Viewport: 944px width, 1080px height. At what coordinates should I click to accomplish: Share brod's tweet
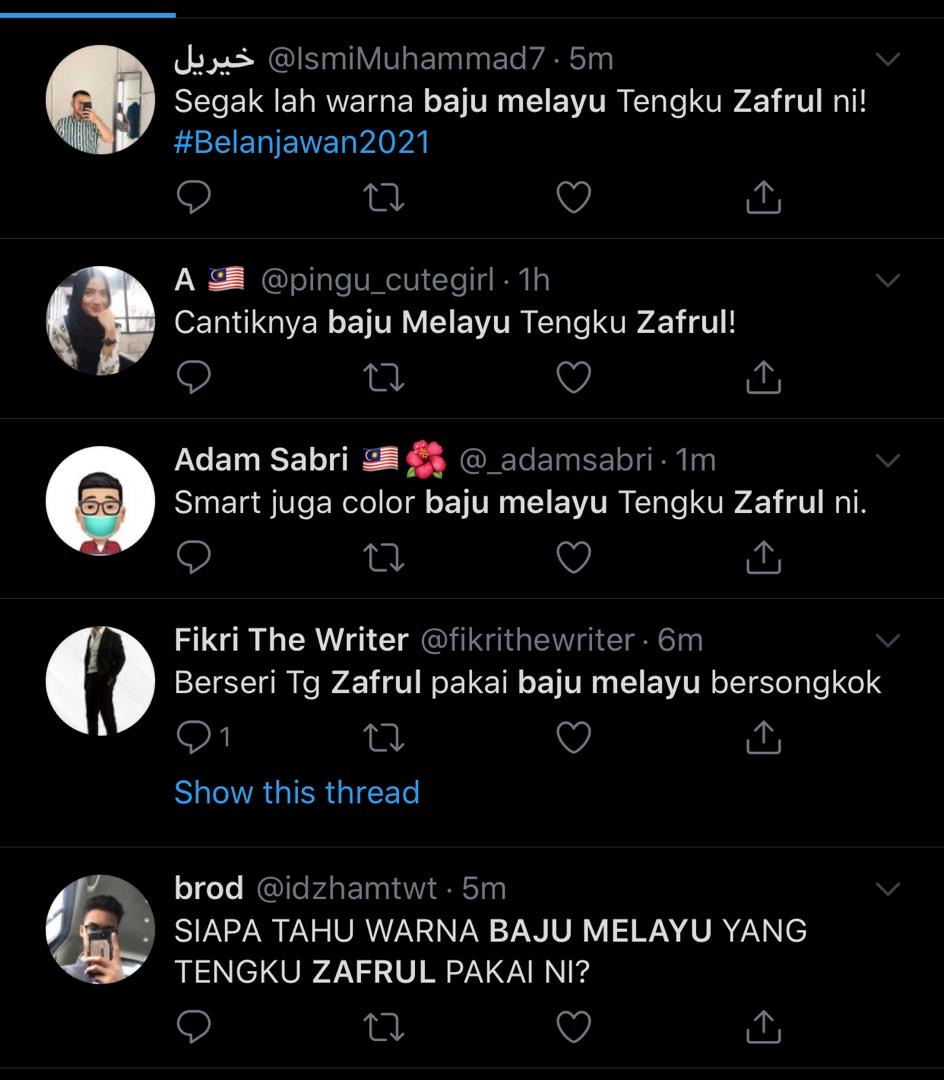click(x=763, y=1026)
